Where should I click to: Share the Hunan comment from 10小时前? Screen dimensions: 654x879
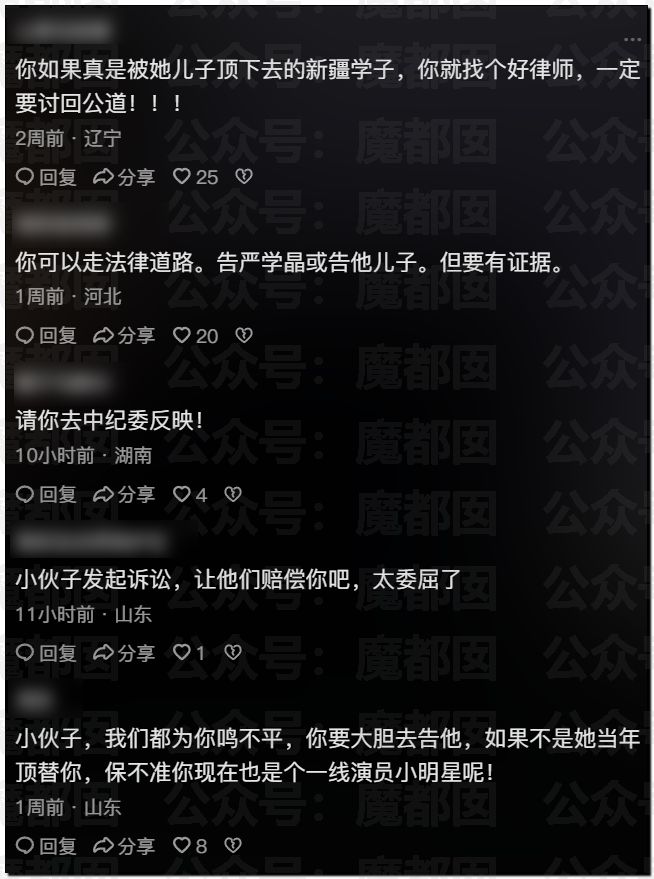pyautogui.click(x=124, y=494)
